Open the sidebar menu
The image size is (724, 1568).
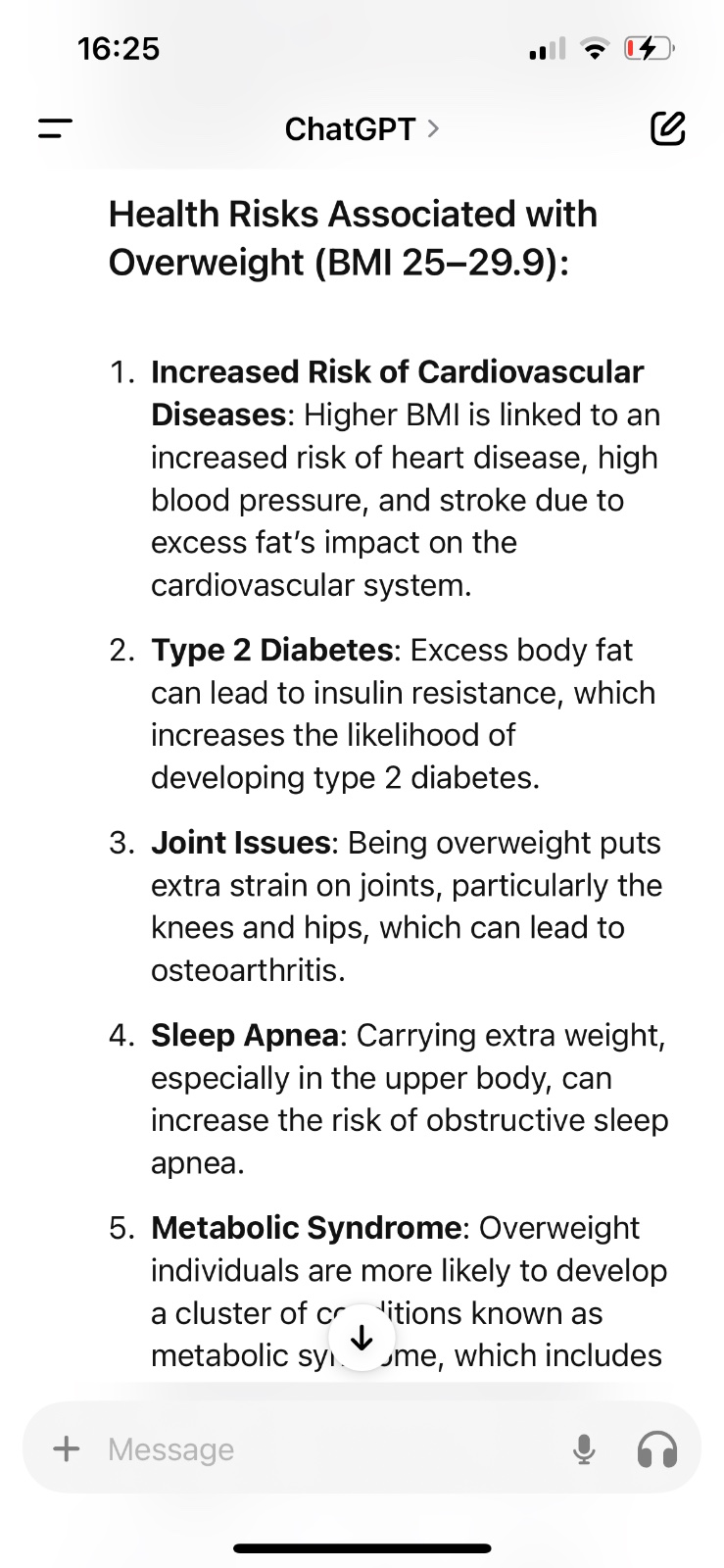click(55, 128)
